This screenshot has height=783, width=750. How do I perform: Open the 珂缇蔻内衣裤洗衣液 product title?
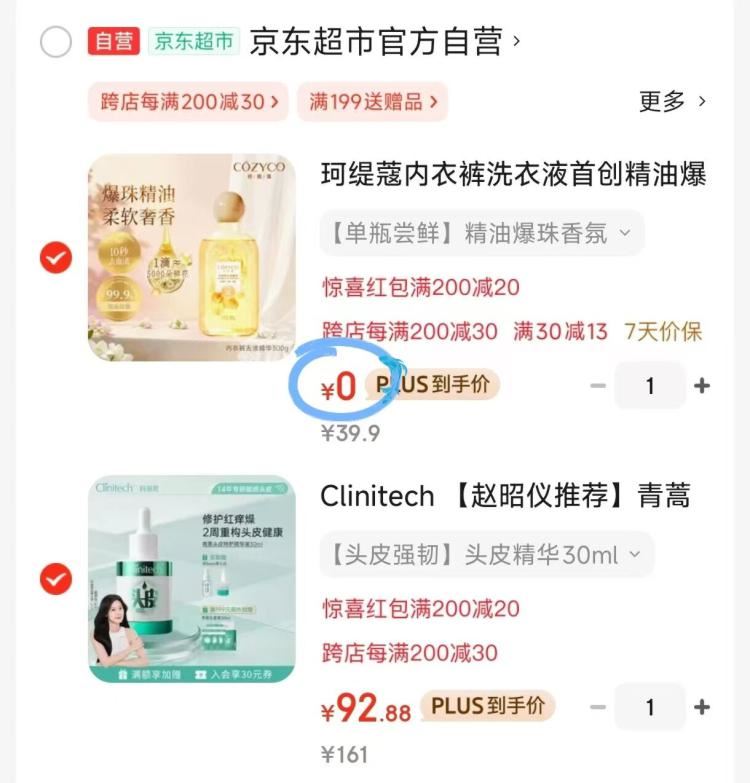click(513, 174)
